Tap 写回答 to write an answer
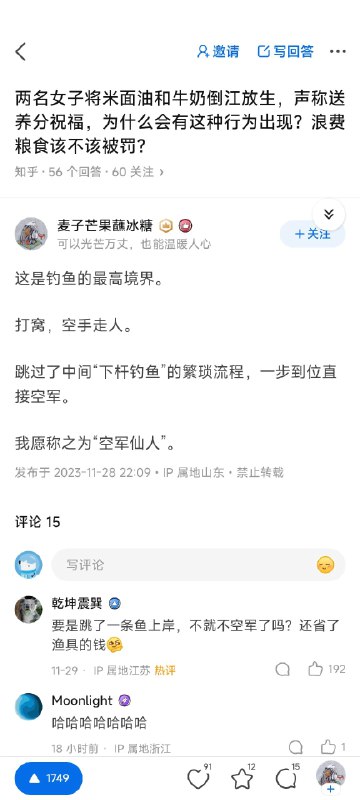The height and width of the screenshot is (800, 360). 286,52
